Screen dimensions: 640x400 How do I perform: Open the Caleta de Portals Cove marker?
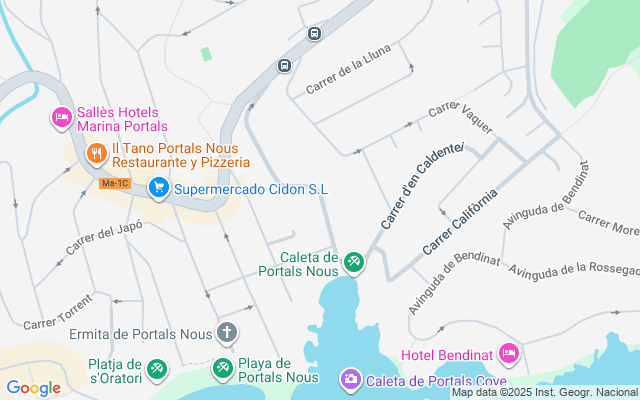[x=350, y=378]
